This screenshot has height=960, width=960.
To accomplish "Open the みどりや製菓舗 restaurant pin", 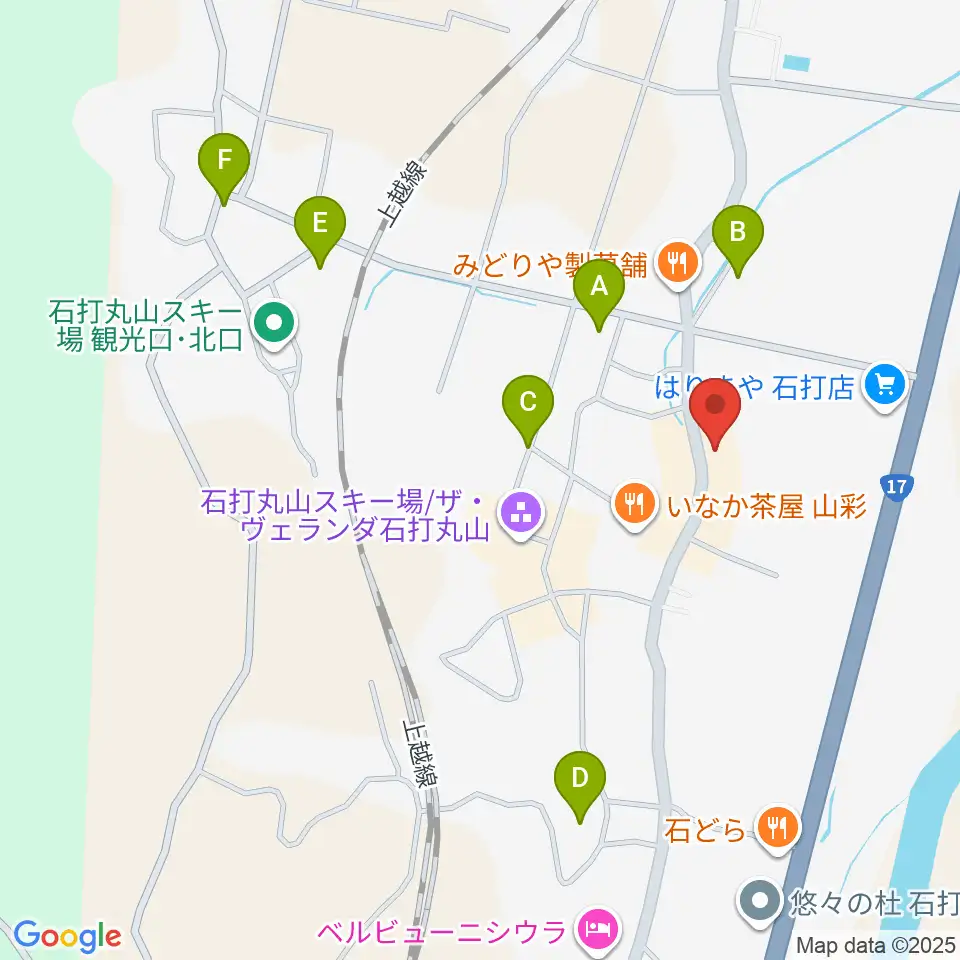I will tap(677, 264).
